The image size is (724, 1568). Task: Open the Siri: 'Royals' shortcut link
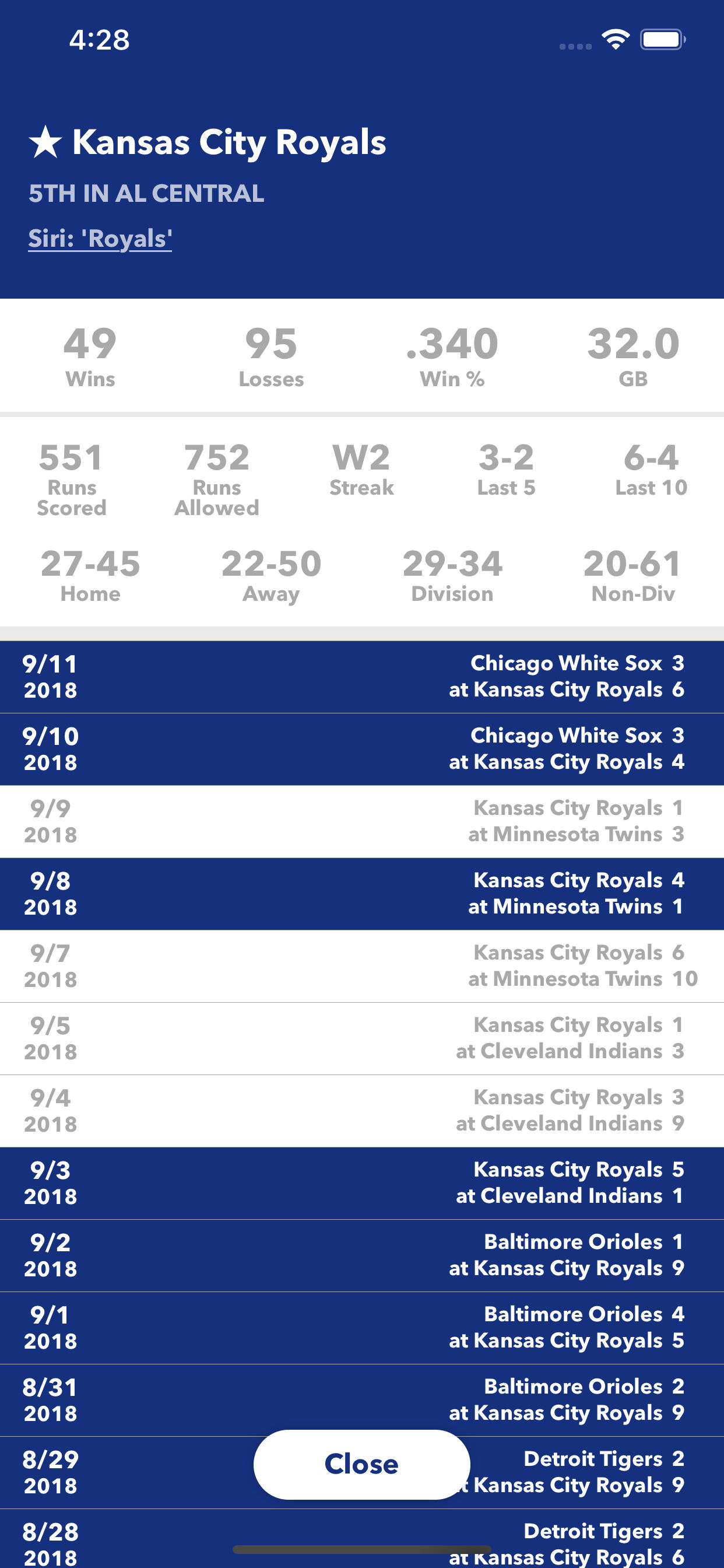click(x=100, y=239)
